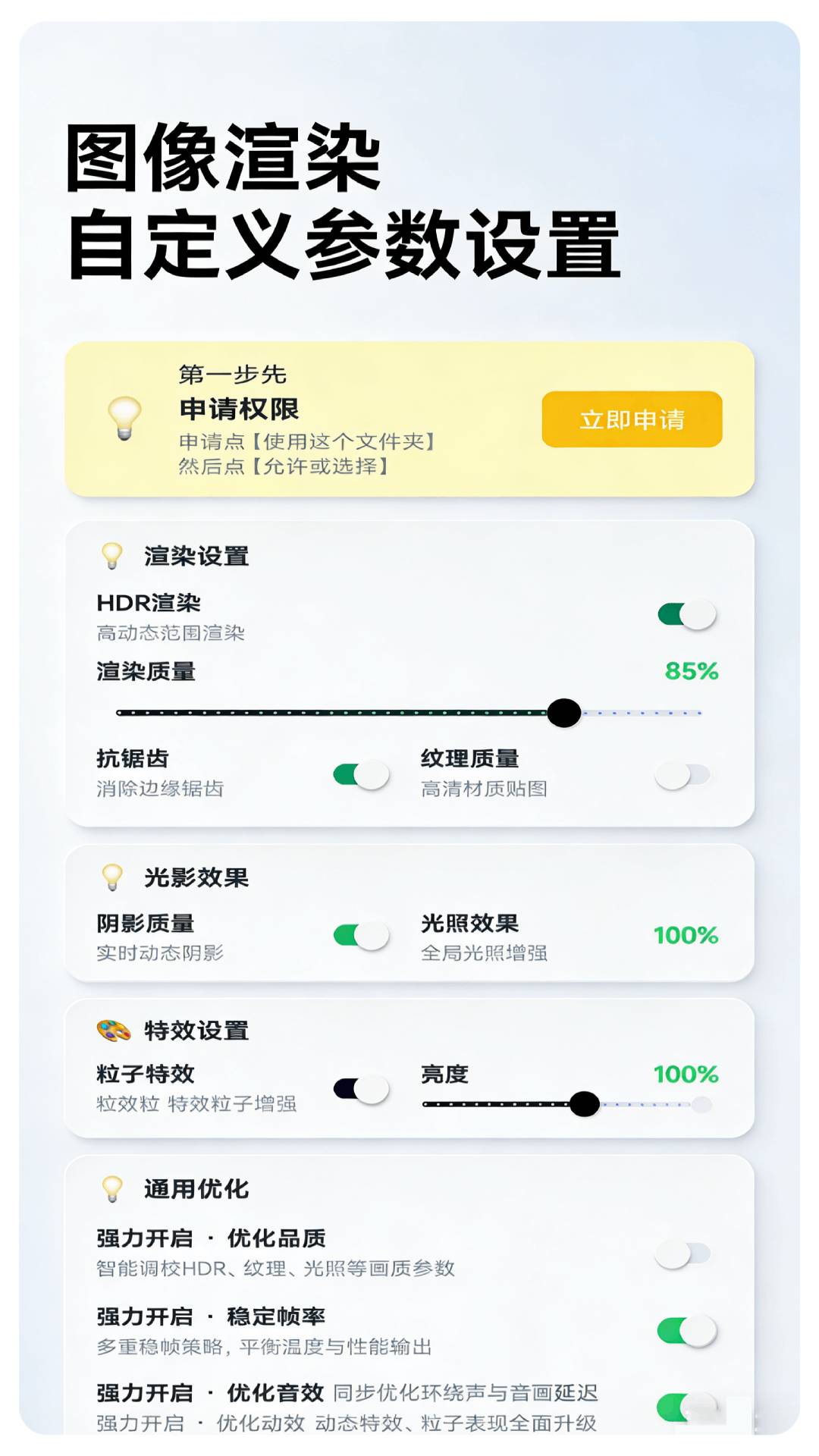Click the 立即申请 button
819x1456 pixels.
[x=634, y=419]
